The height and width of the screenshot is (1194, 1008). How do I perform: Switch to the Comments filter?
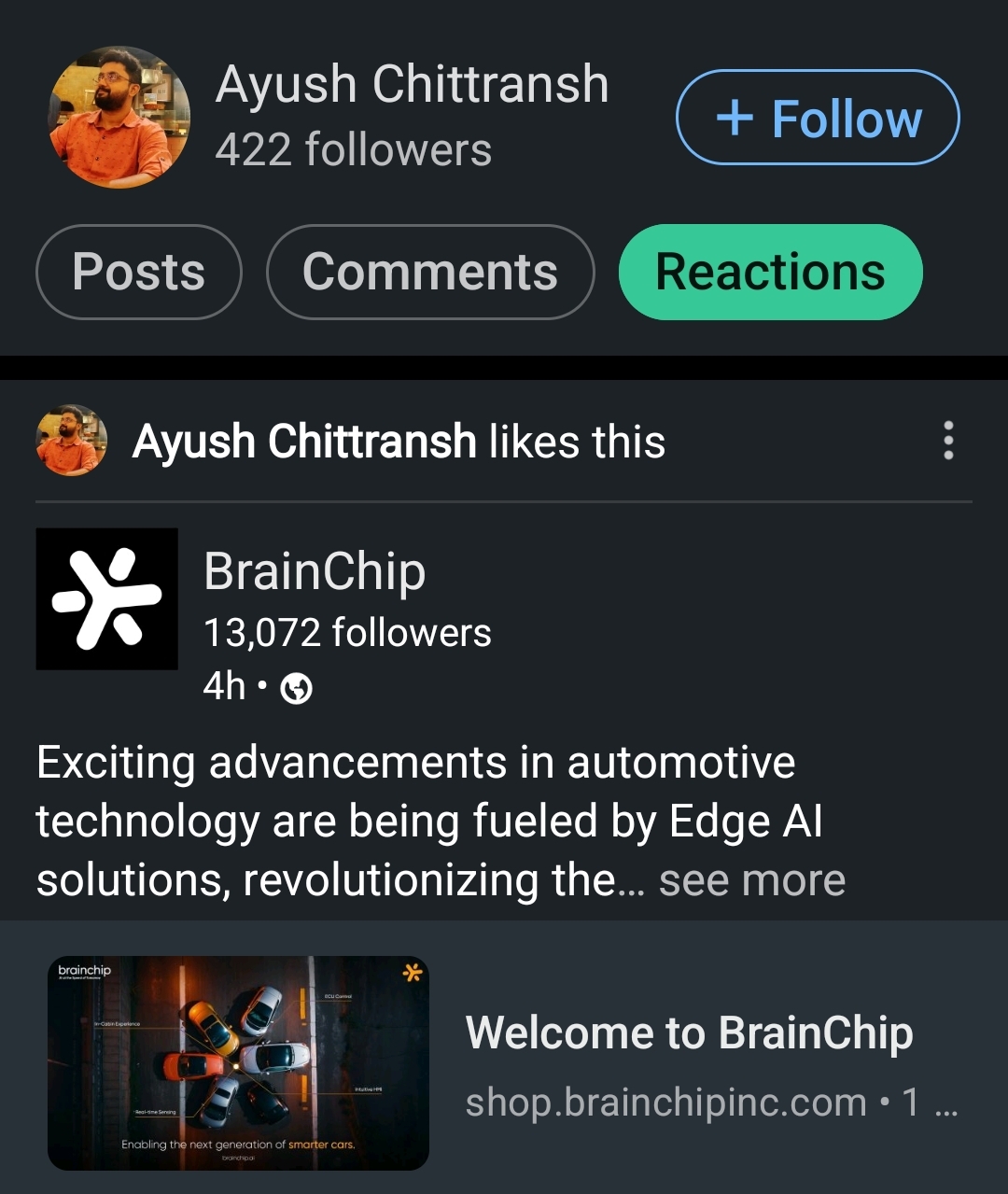pos(429,272)
